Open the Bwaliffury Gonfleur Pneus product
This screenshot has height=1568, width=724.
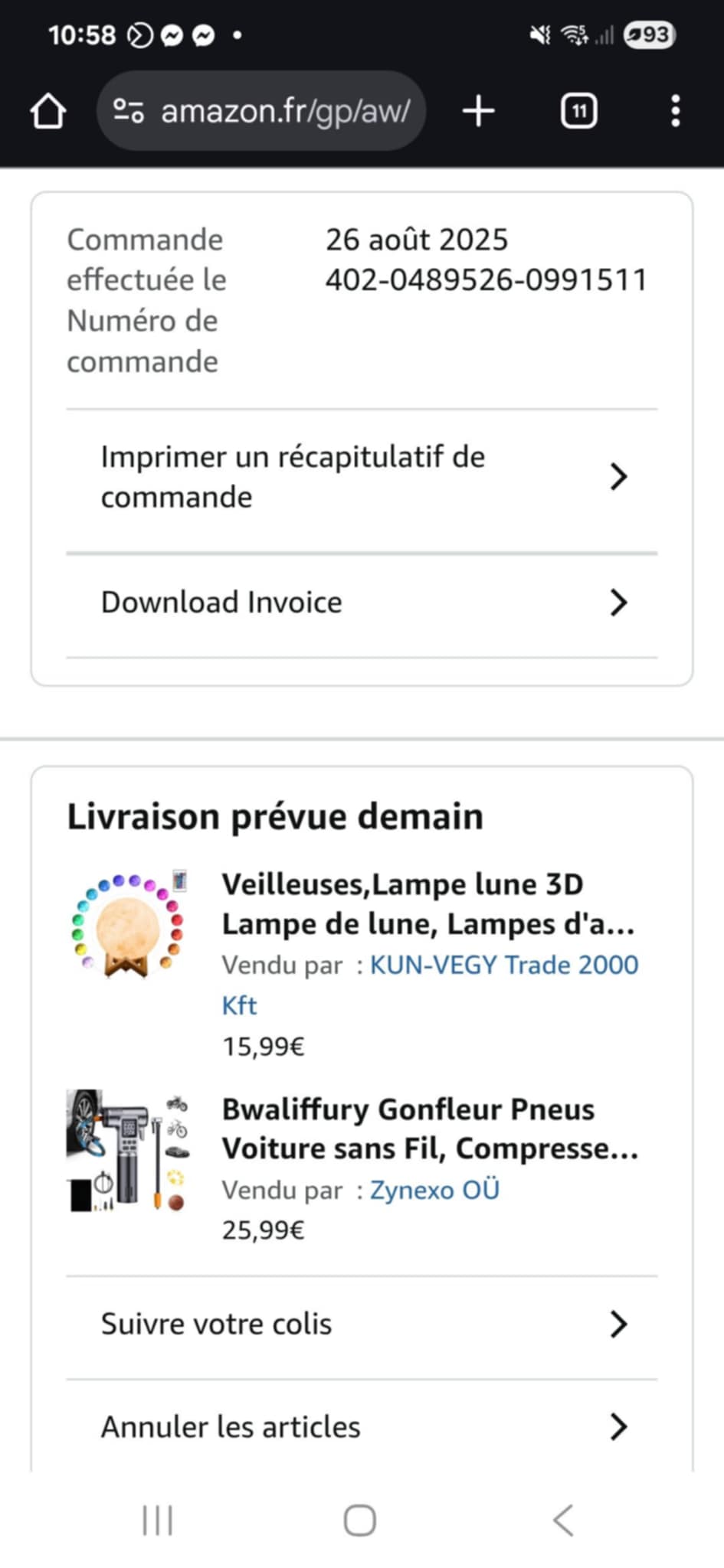click(x=429, y=1129)
